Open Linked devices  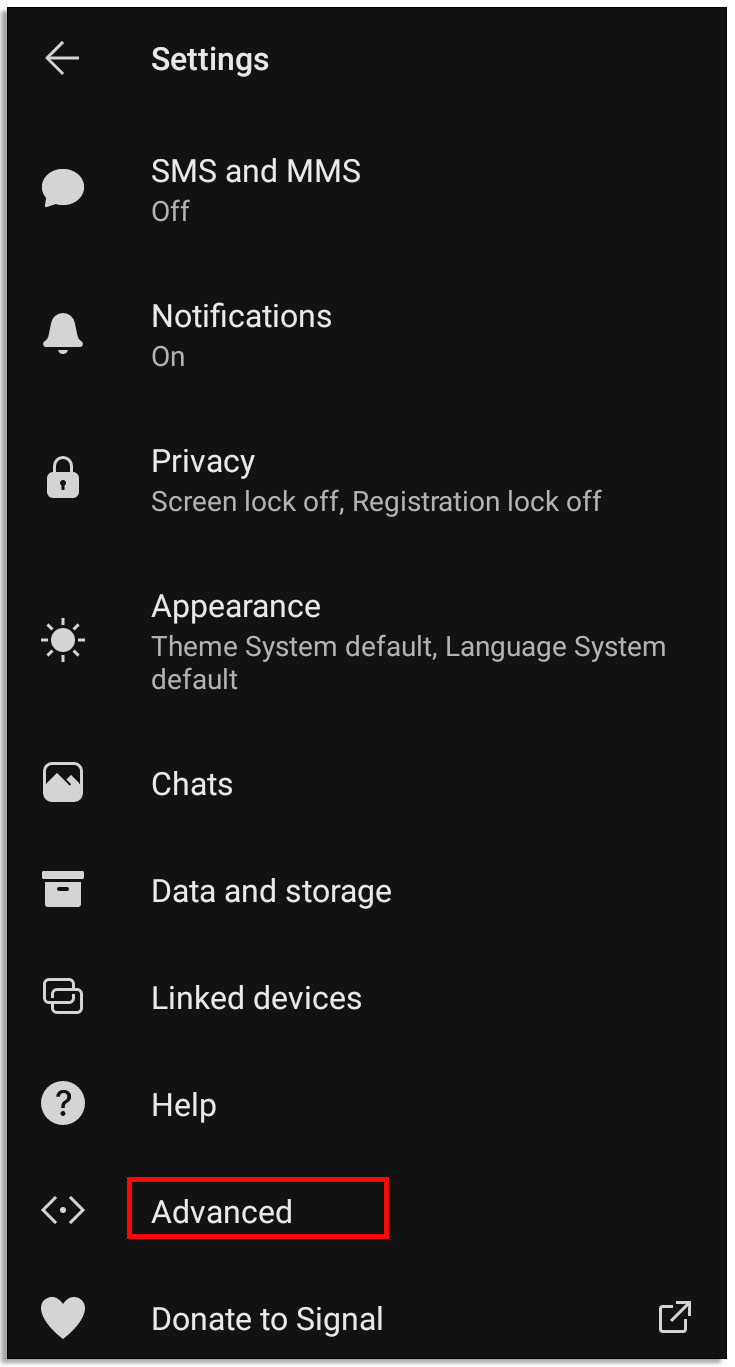point(257,998)
